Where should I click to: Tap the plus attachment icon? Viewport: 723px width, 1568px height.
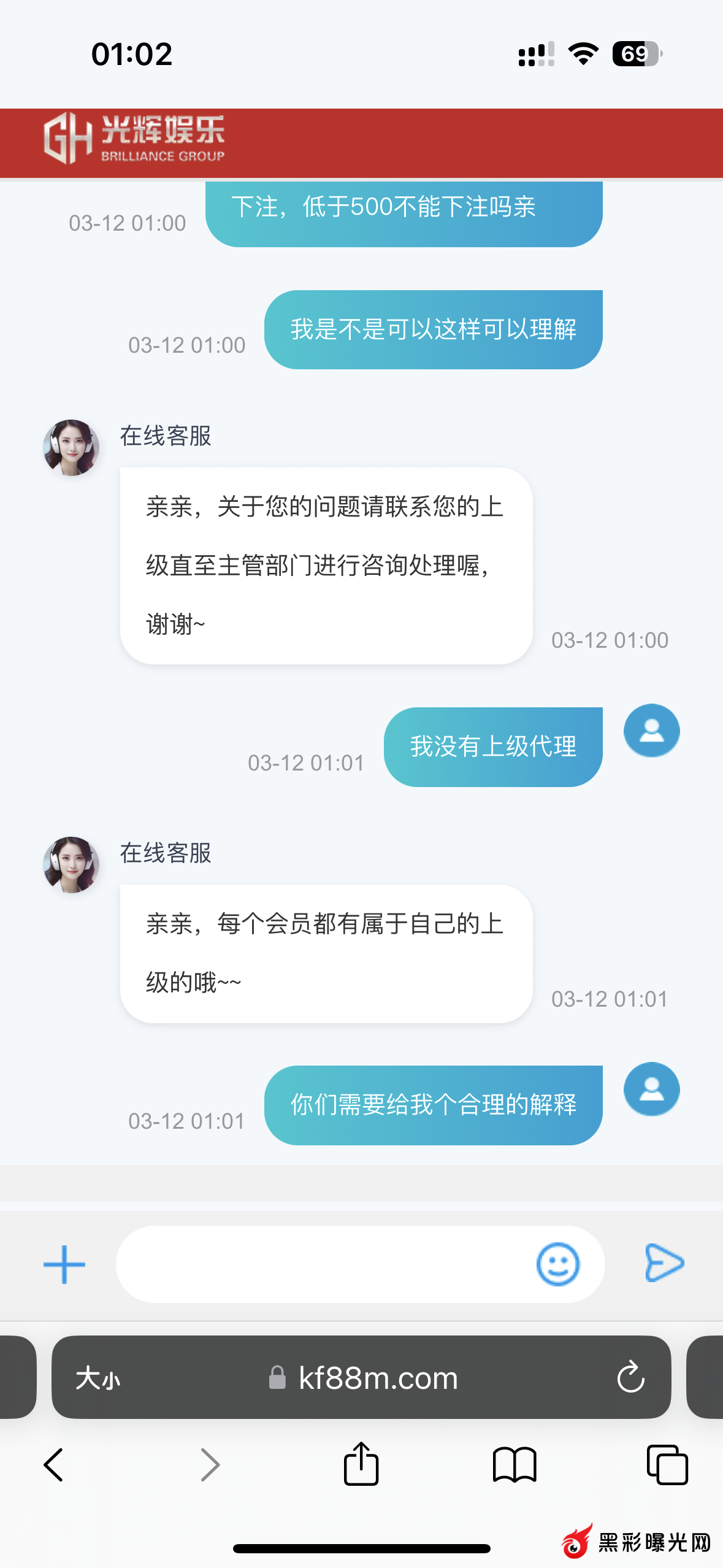pyautogui.click(x=64, y=1264)
